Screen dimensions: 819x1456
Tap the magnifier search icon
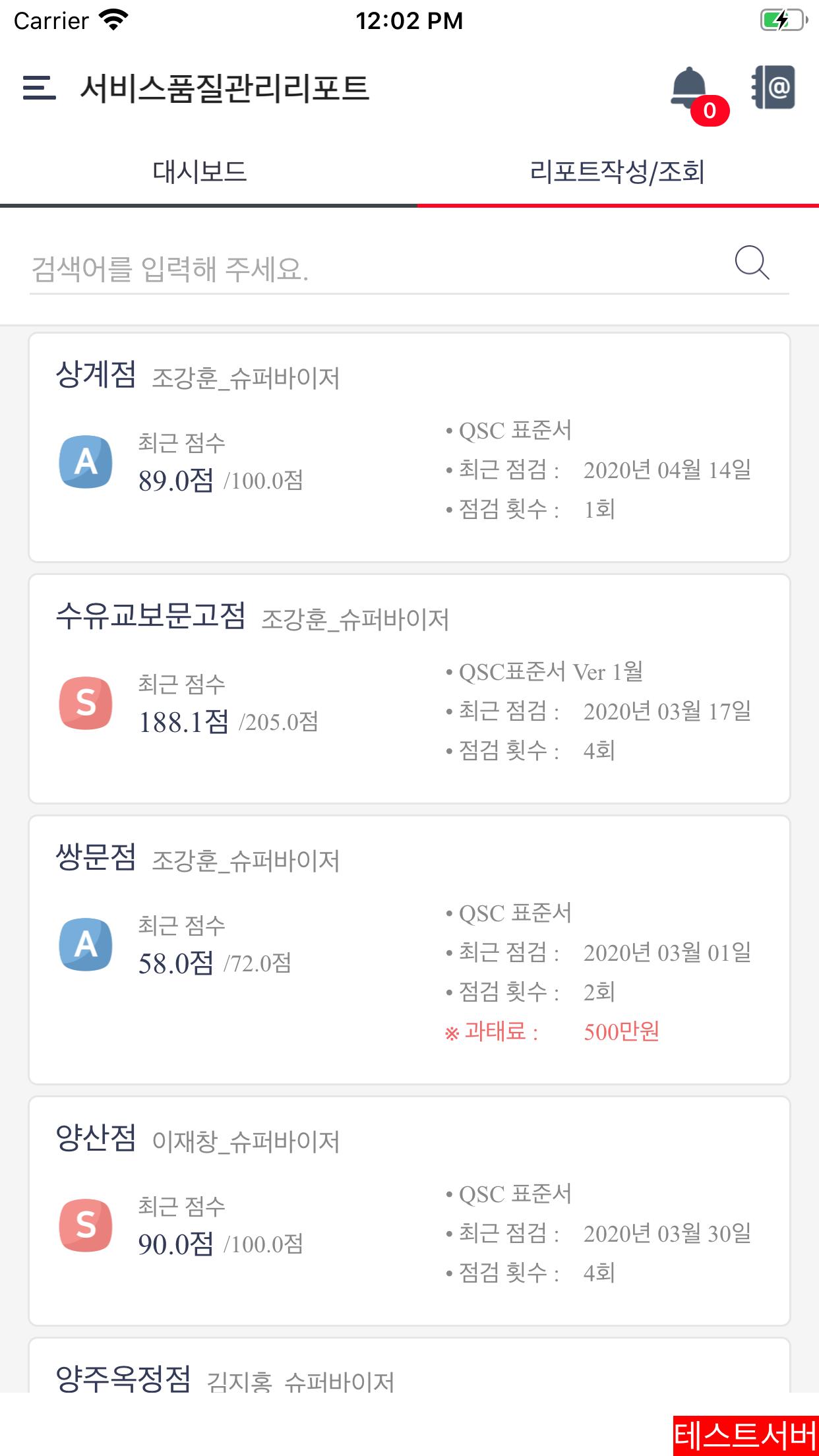point(752,262)
